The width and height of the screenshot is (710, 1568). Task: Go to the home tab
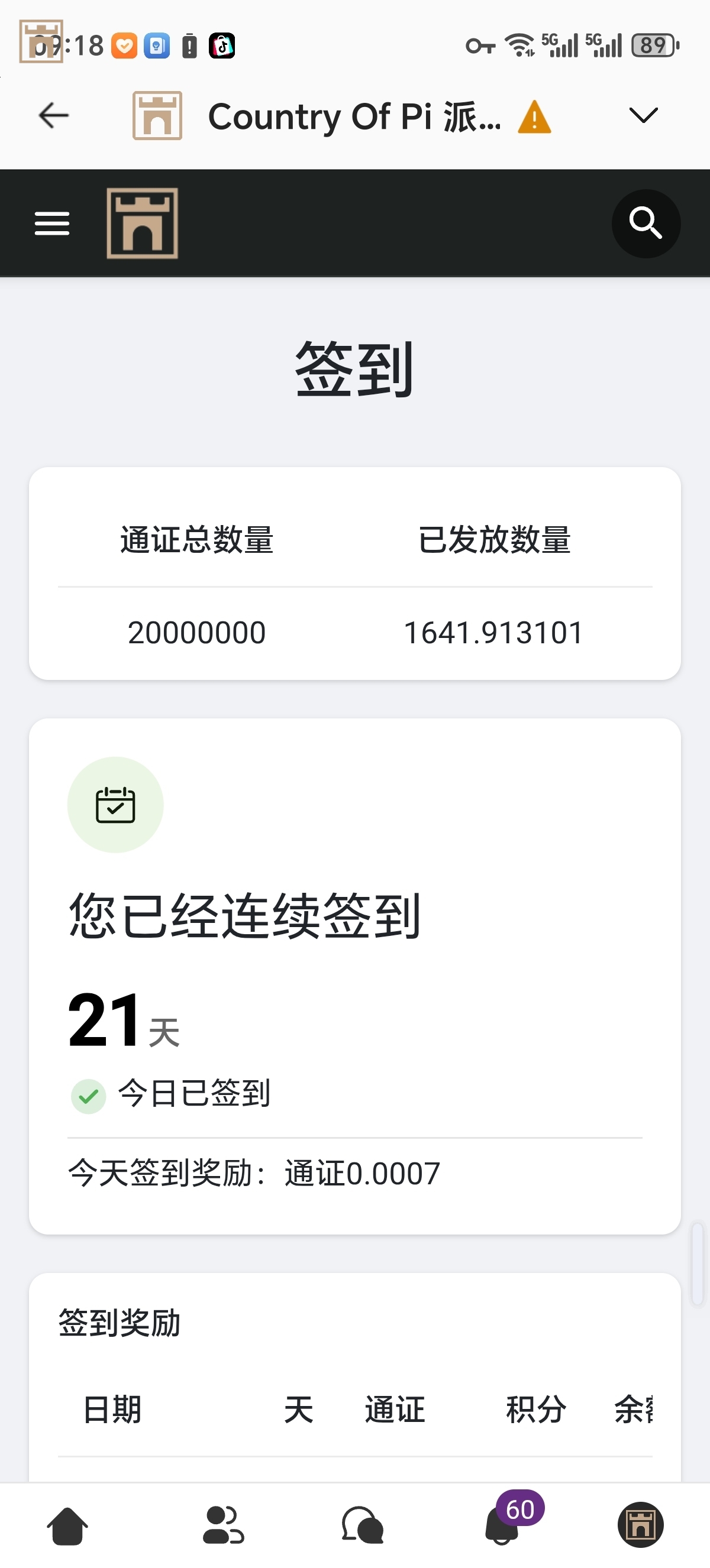67,1525
